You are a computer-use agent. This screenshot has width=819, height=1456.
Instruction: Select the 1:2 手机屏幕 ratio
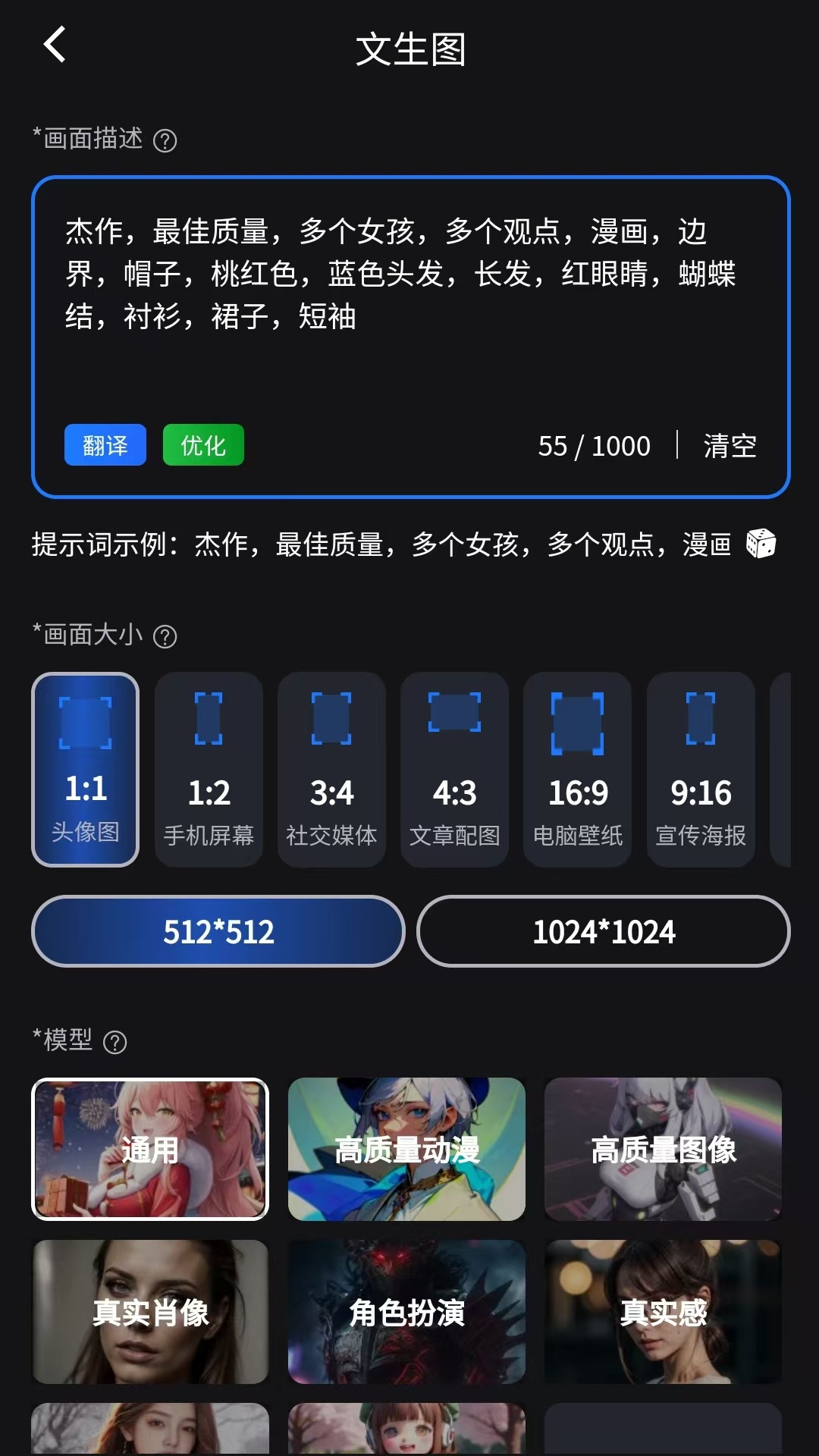209,770
